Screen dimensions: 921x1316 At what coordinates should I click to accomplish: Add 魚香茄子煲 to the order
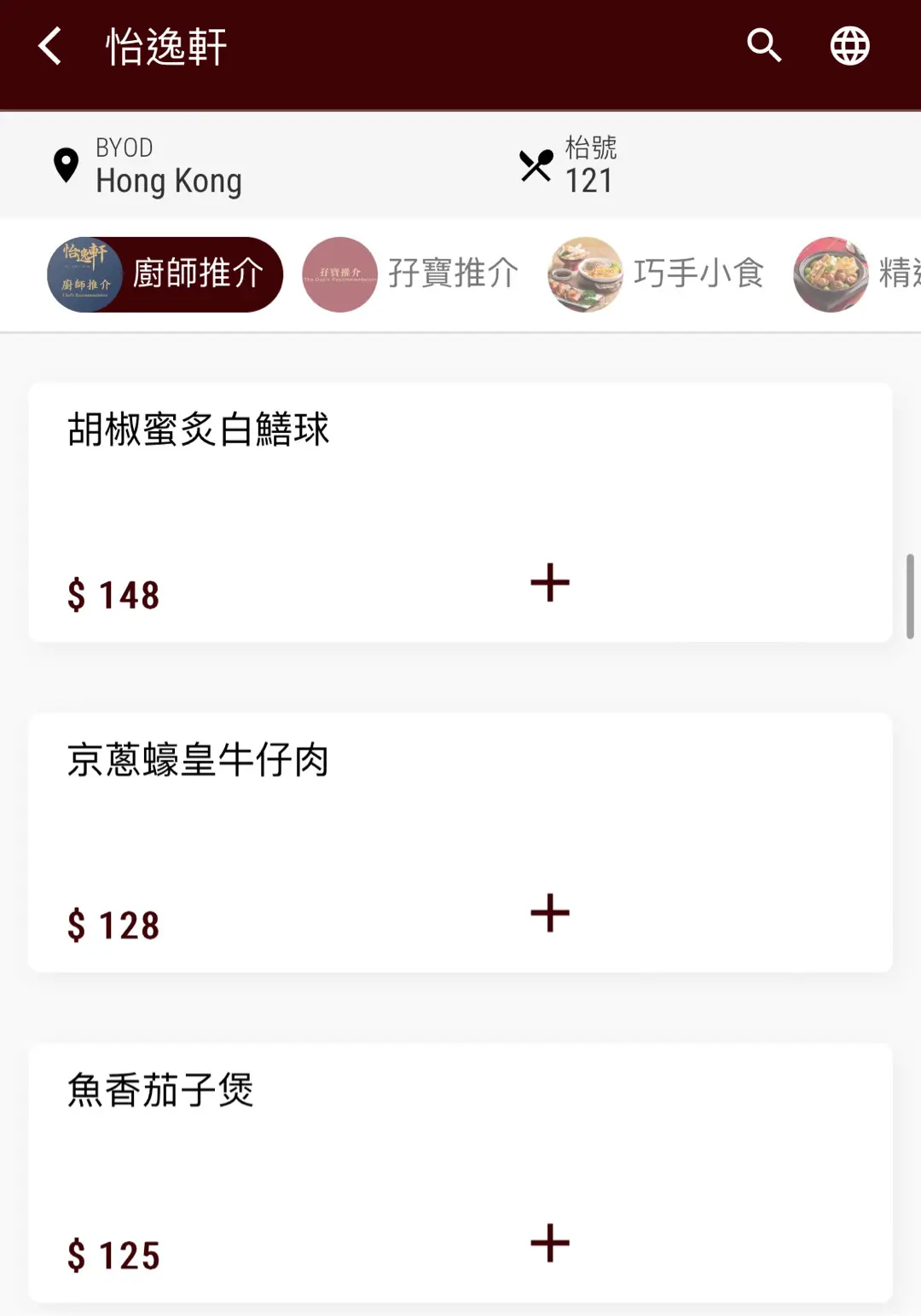point(550,1243)
